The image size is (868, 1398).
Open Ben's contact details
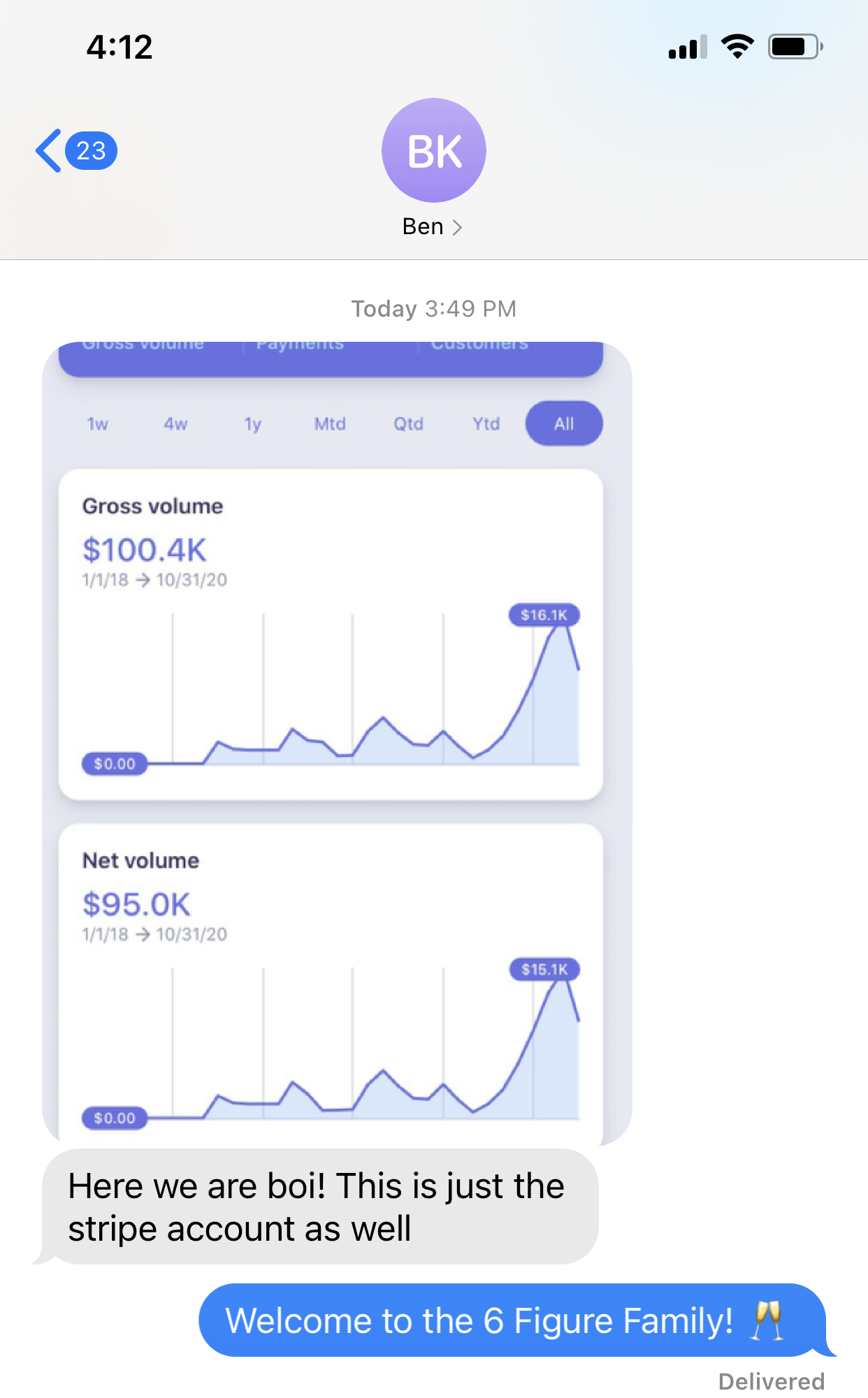pyautogui.click(x=433, y=169)
